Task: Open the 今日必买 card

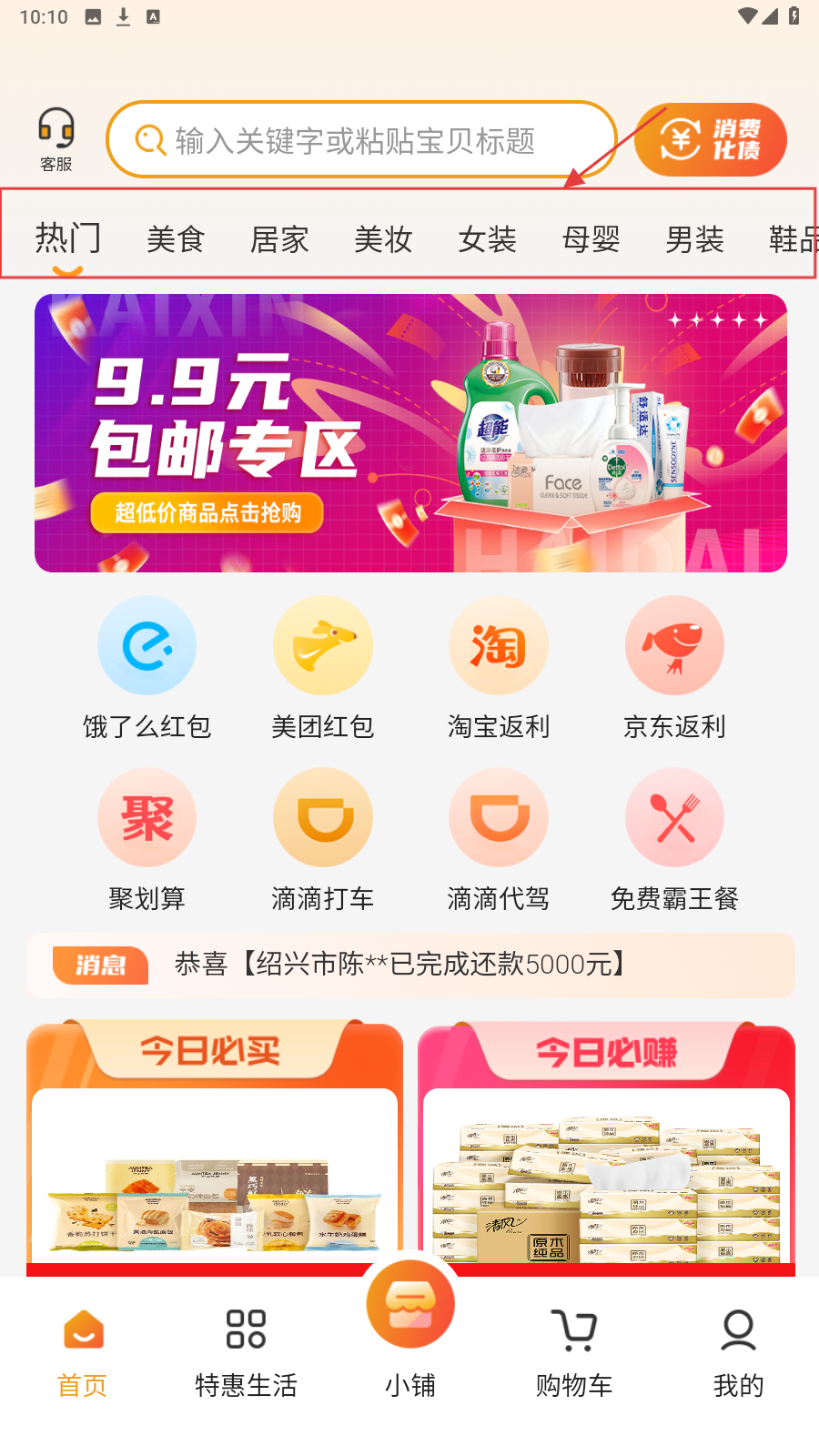Action: tap(215, 1147)
